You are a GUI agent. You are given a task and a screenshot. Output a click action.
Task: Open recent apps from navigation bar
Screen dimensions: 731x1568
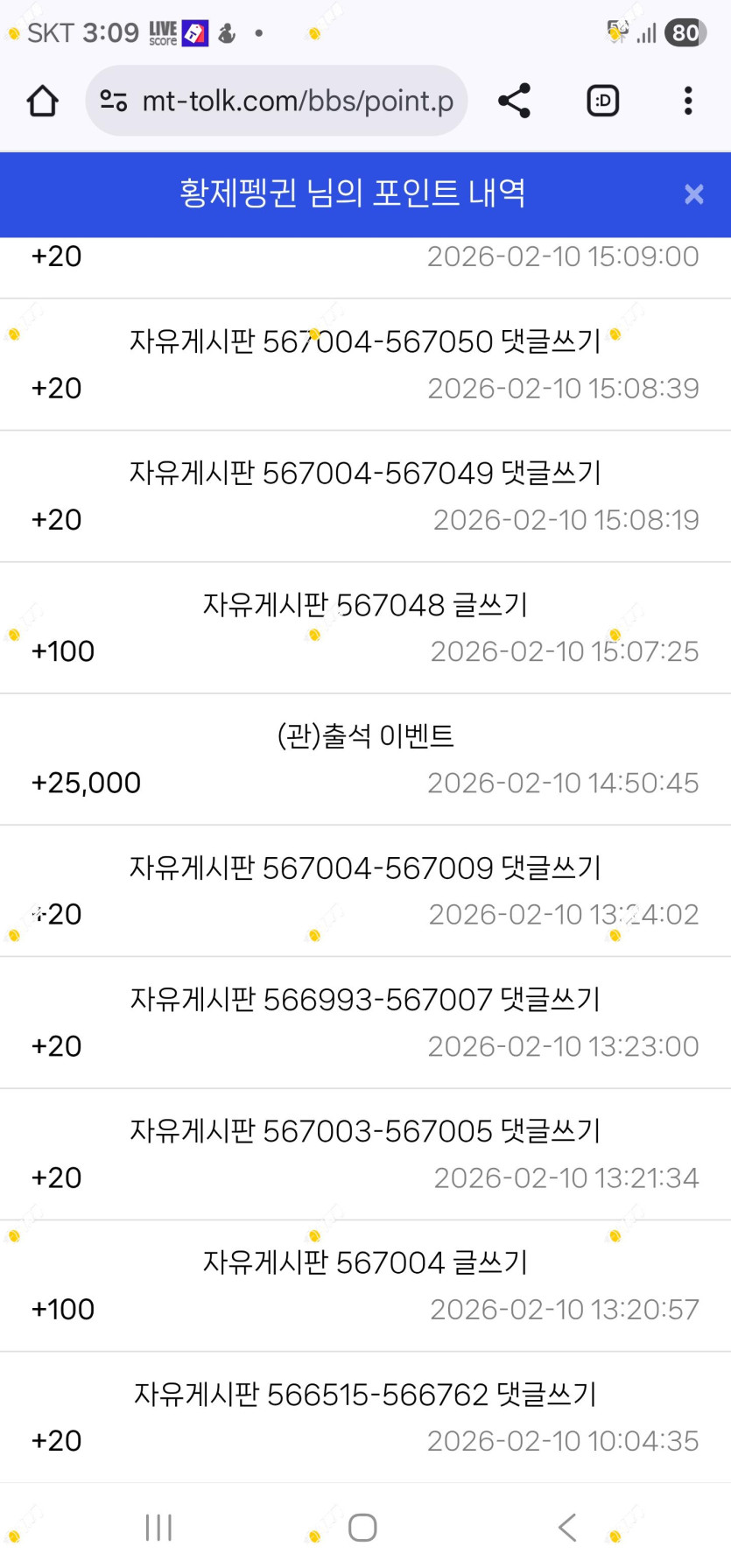(158, 1527)
